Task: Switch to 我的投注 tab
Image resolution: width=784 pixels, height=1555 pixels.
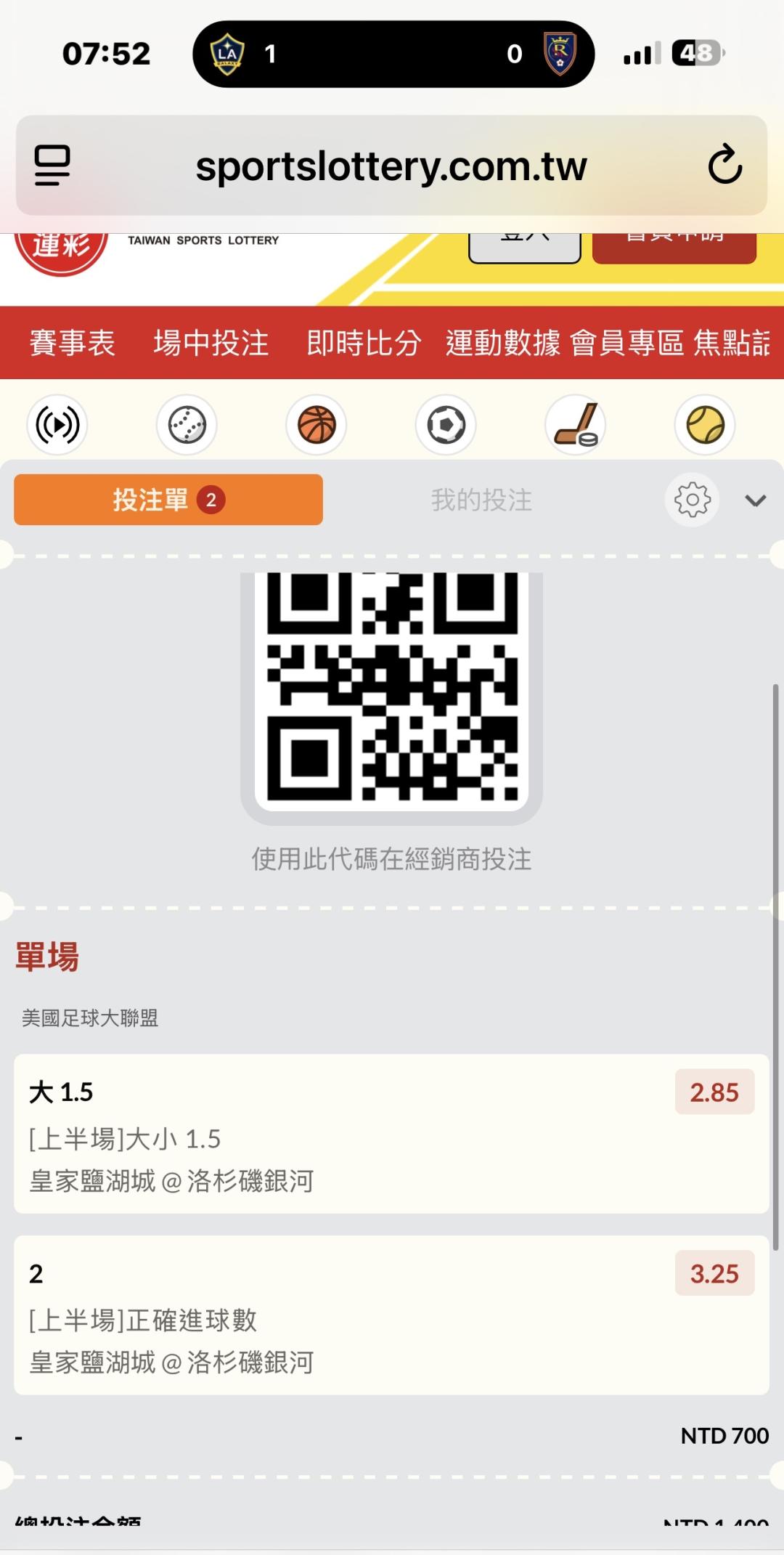Action: (x=482, y=500)
